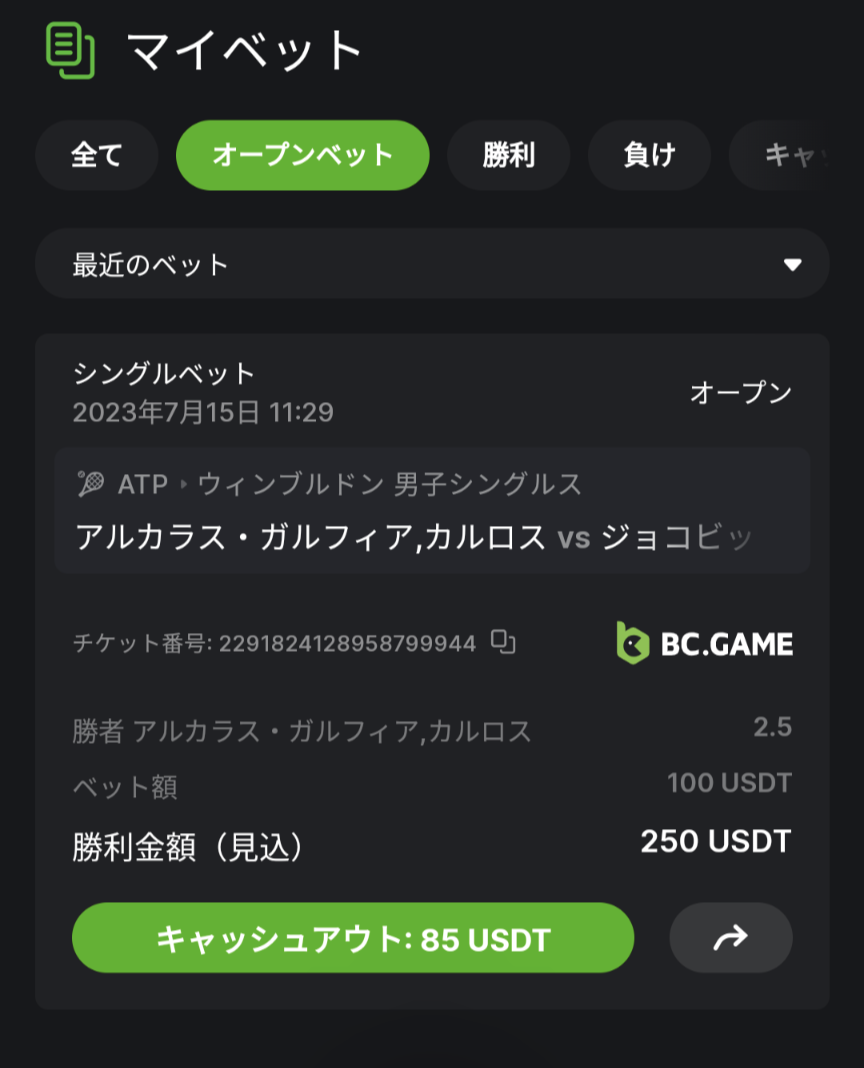The width and height of the screenshot is (864, 1068).
Task: Cash out for 85 USDT
Action: point(353,938)
